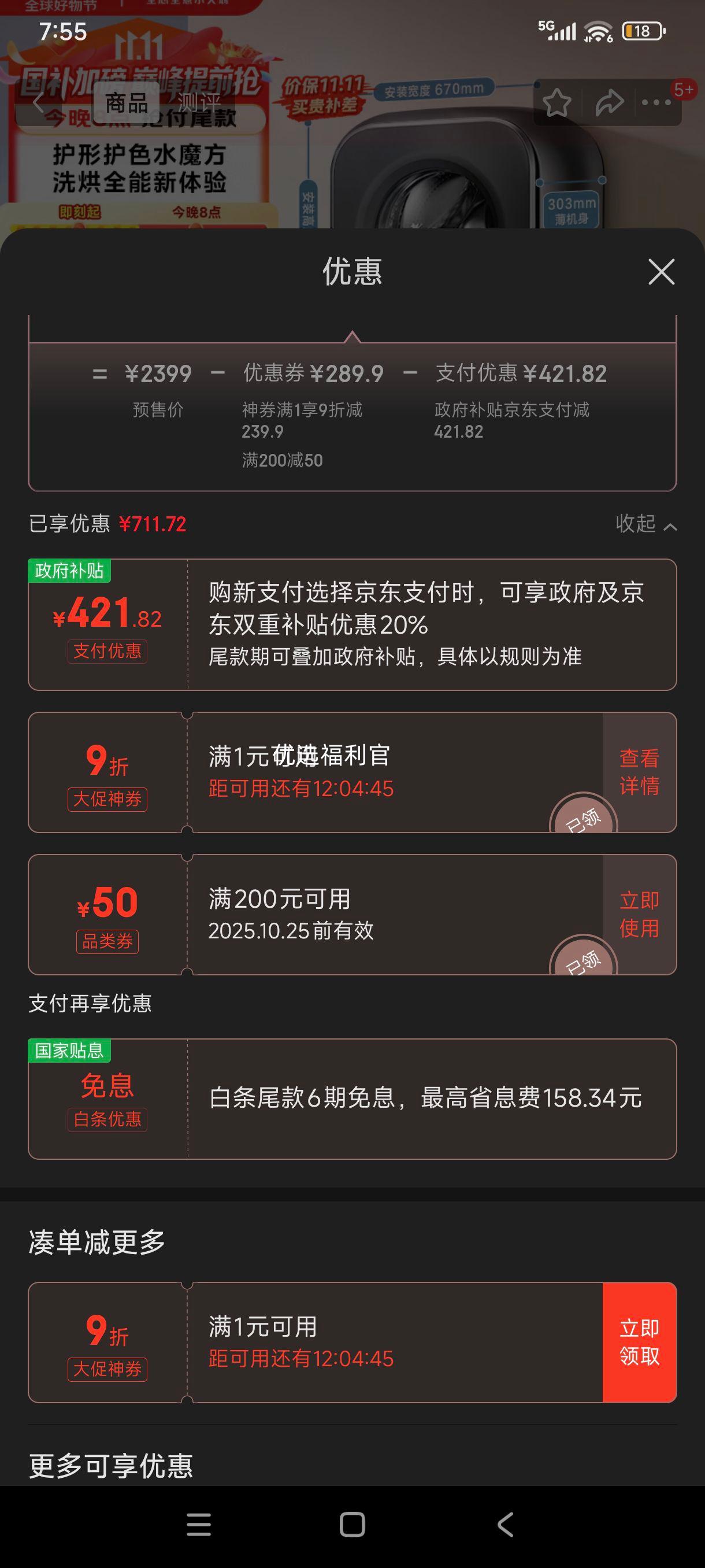This screenshot has height=1568, width=705.
Task: Open the recent apps menu
Action: point(199,1525)
